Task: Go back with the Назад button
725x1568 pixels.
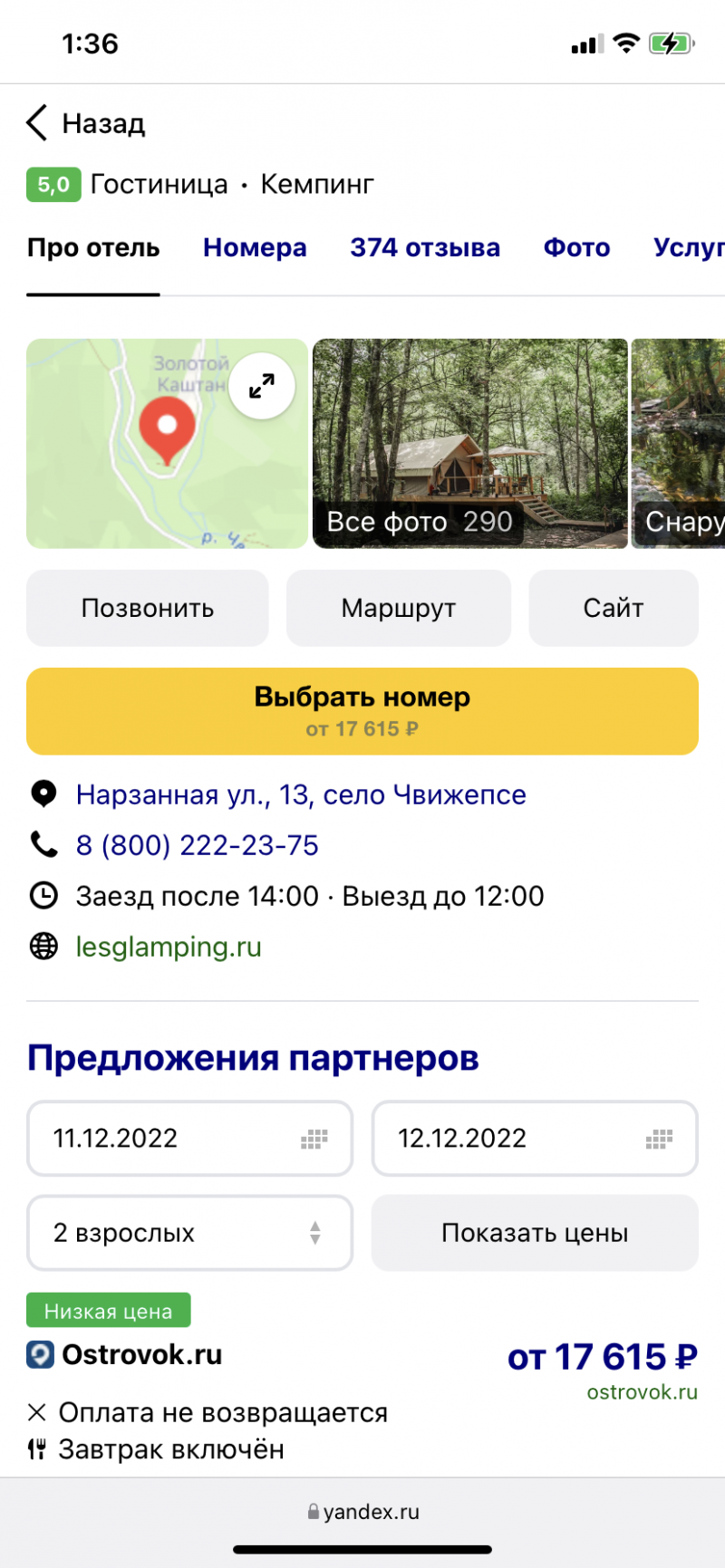Action: (86, 123)
